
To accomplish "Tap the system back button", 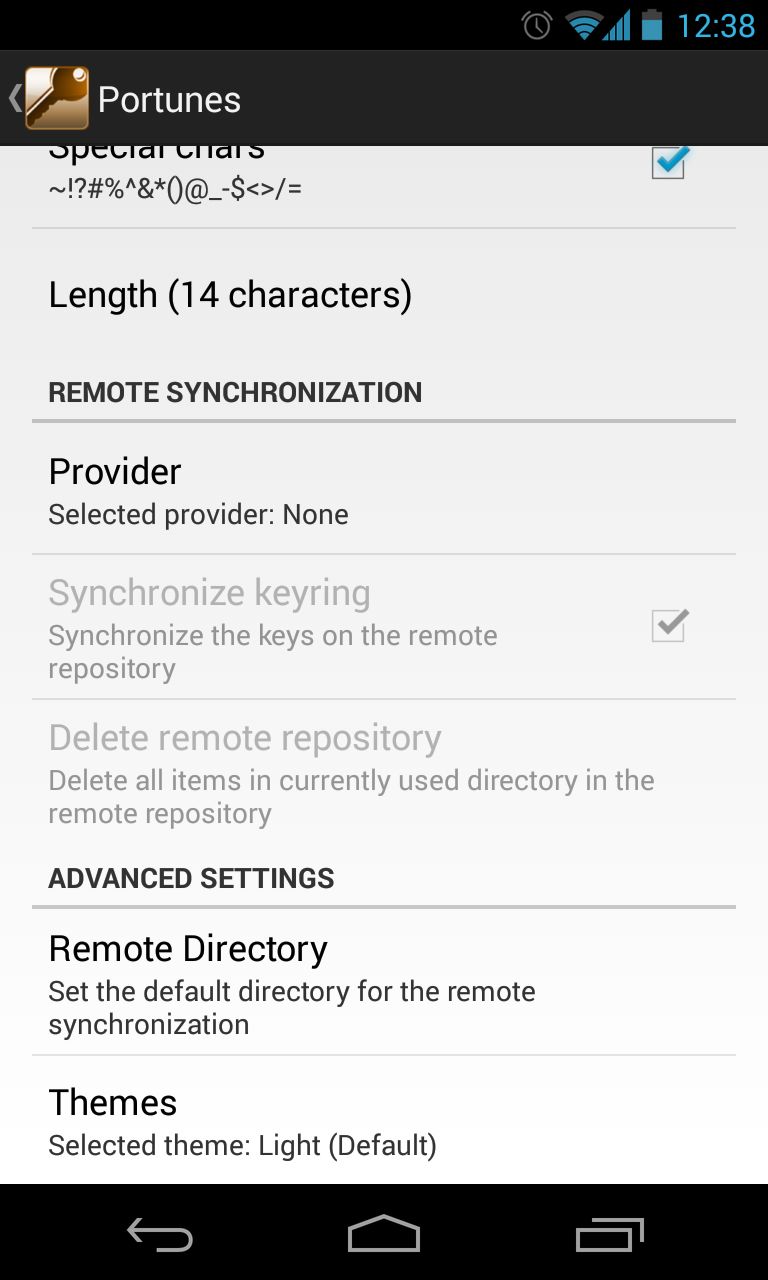I will [160, 1234].
